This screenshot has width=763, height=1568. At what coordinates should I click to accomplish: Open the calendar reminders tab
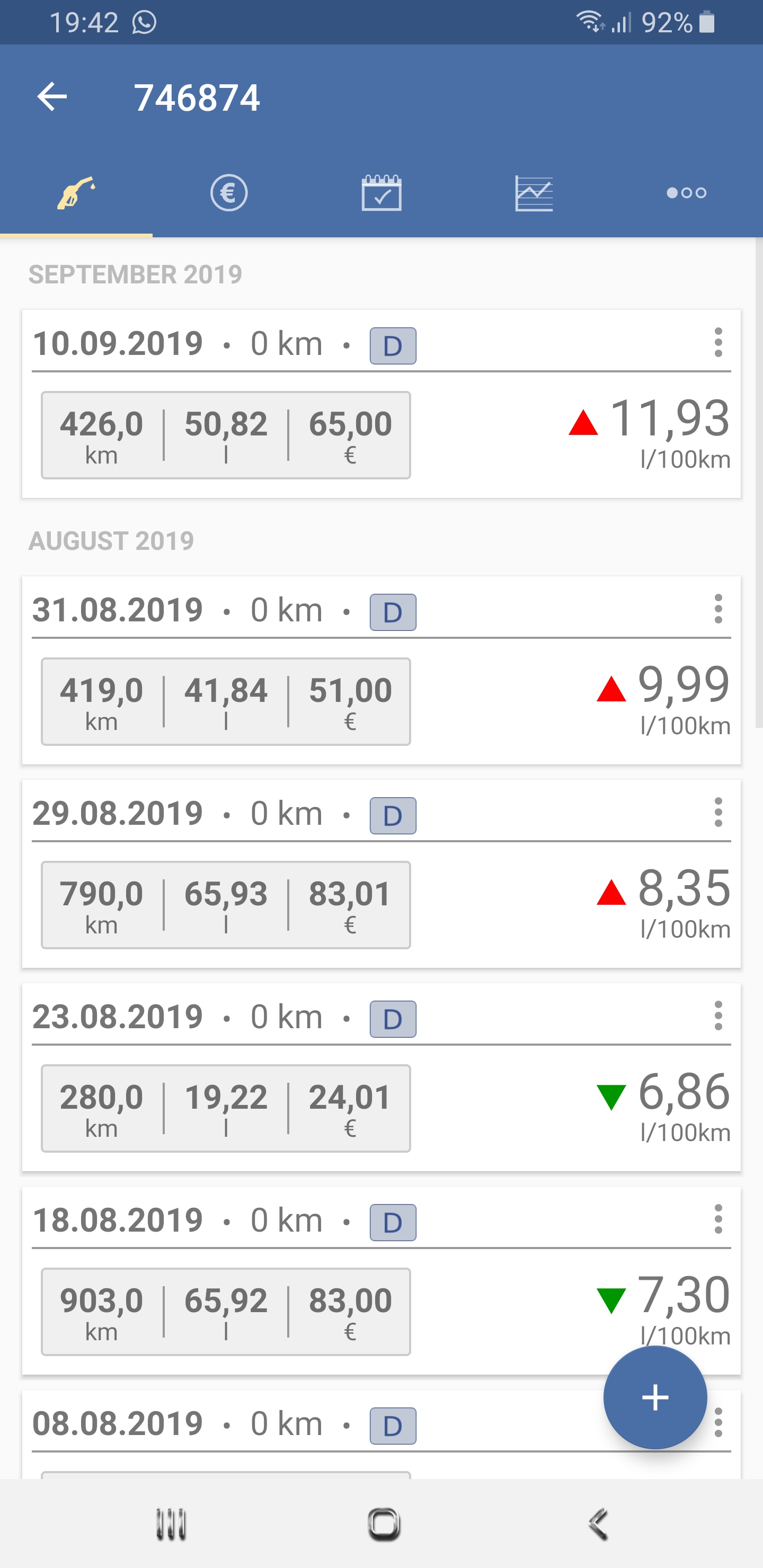point(381,193)
